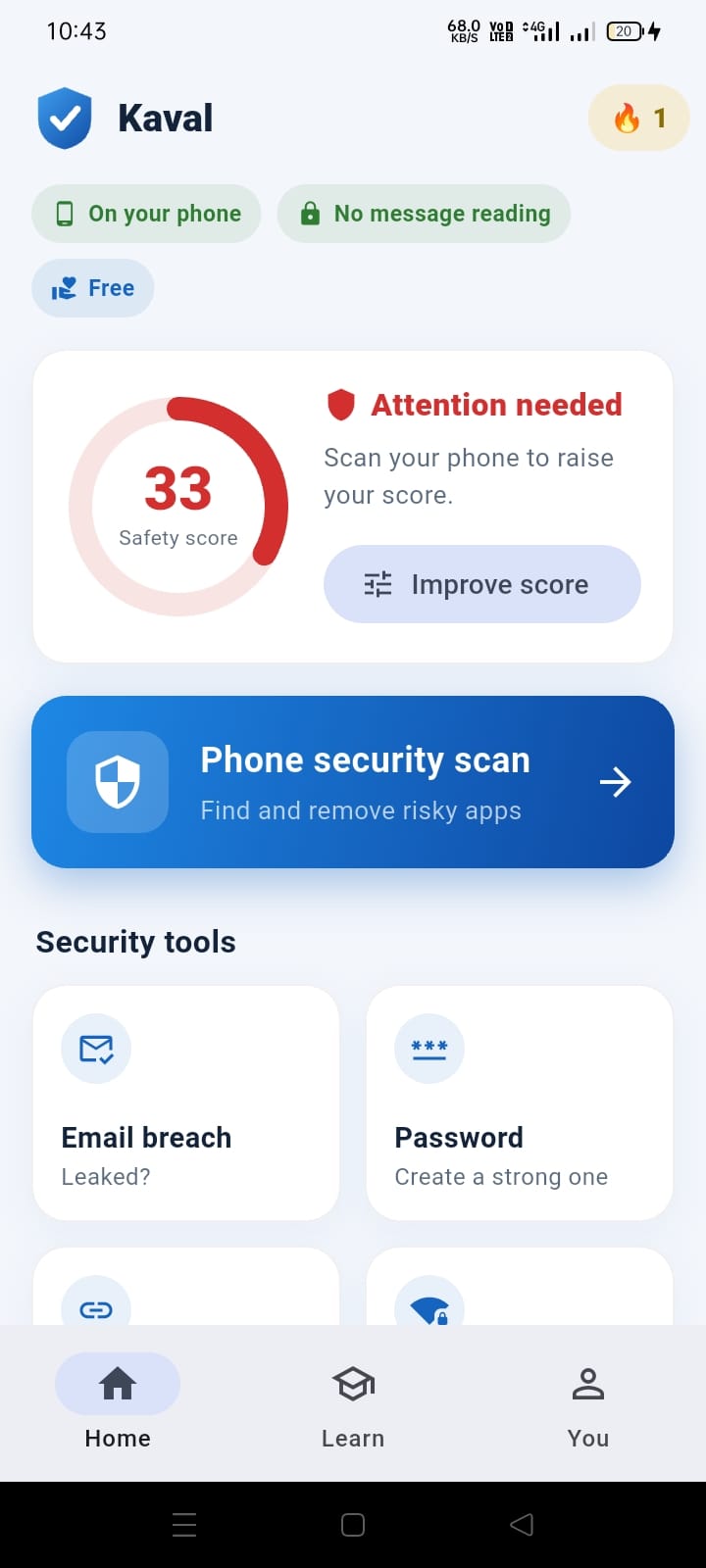Switch to the Learn tab

click(353, 1406)
